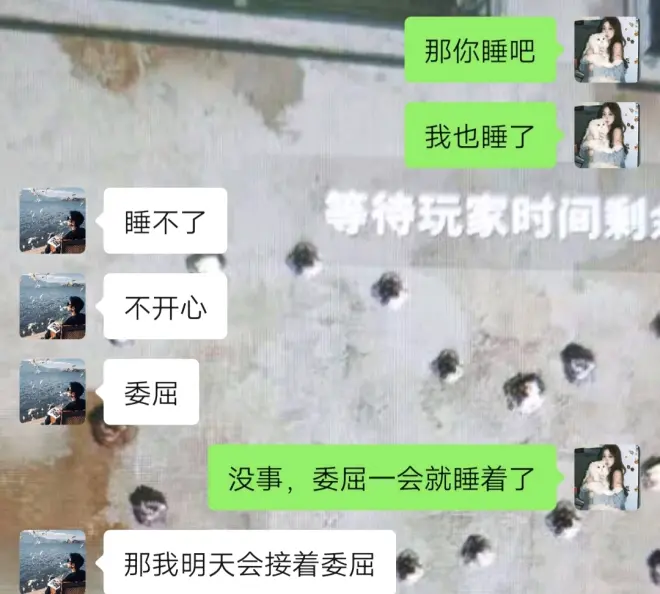Tap the avatar next to "委屈" message
The height and width of the screenshot is (594, 660).
pos(53,392)
